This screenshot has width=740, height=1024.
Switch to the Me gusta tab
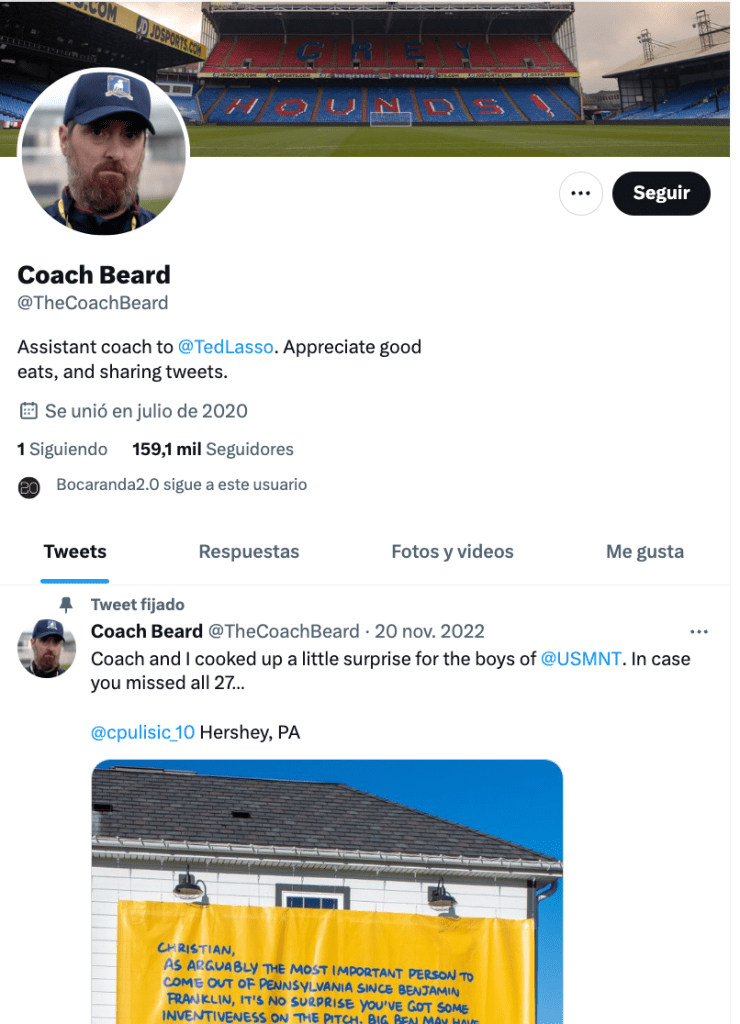(645, 551)
